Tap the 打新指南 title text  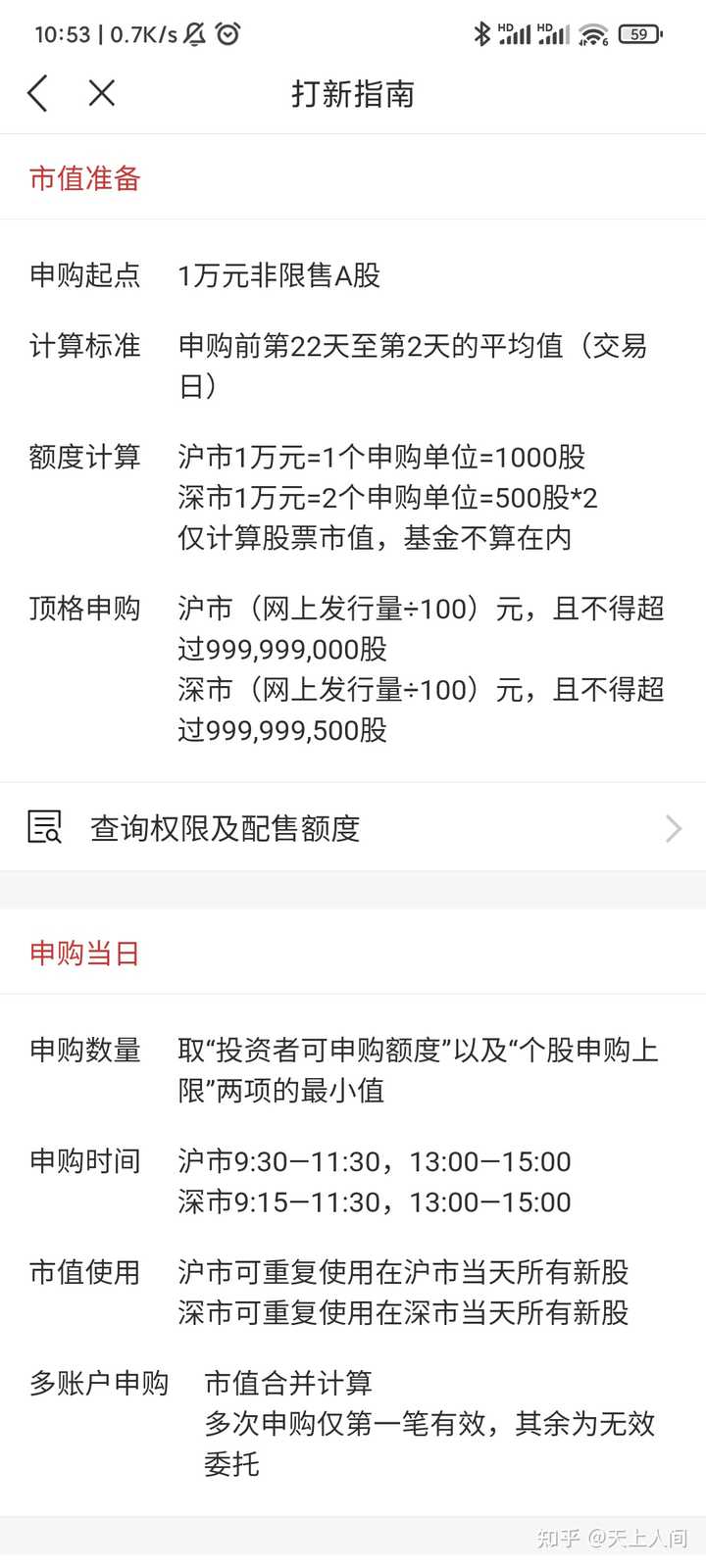coord(353,95)
